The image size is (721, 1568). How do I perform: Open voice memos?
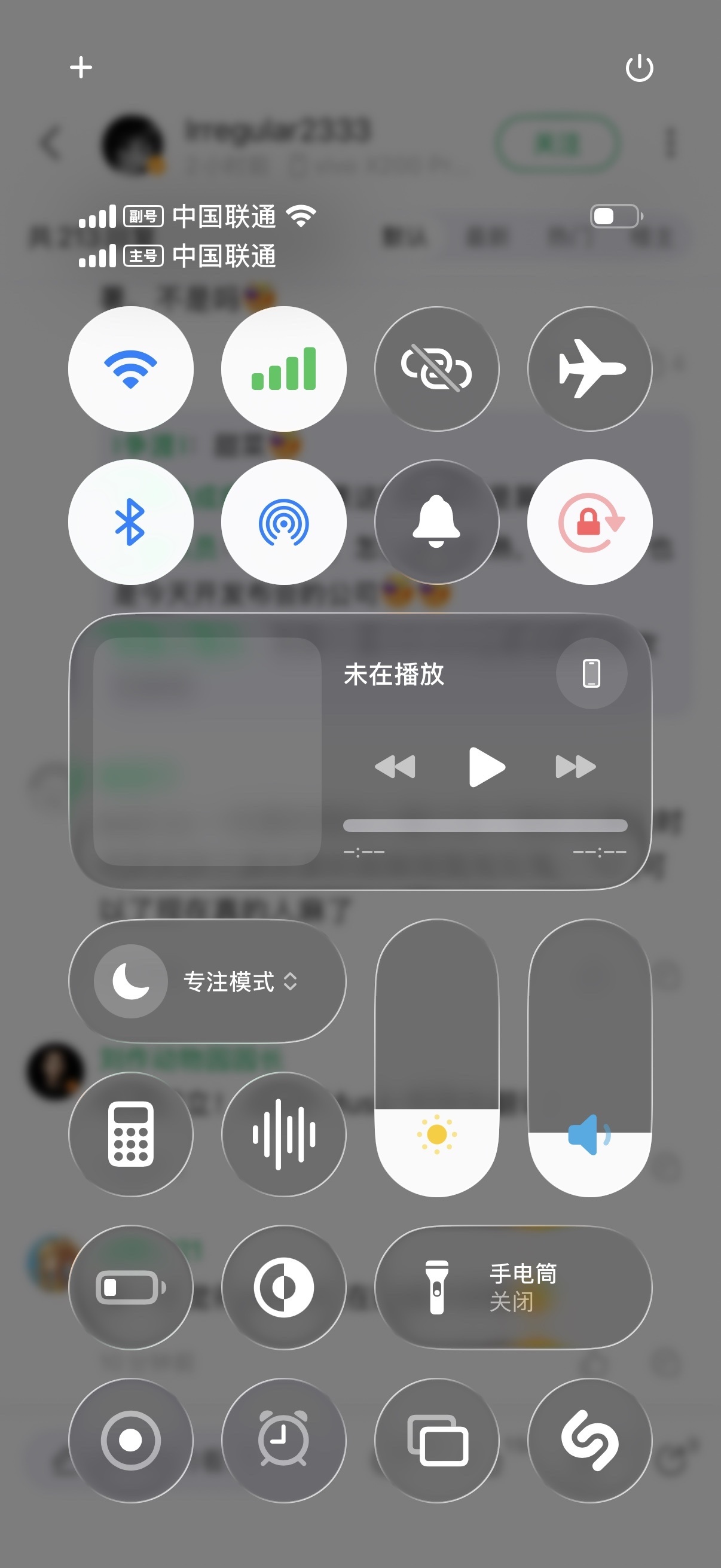(x=283, y=1134)
